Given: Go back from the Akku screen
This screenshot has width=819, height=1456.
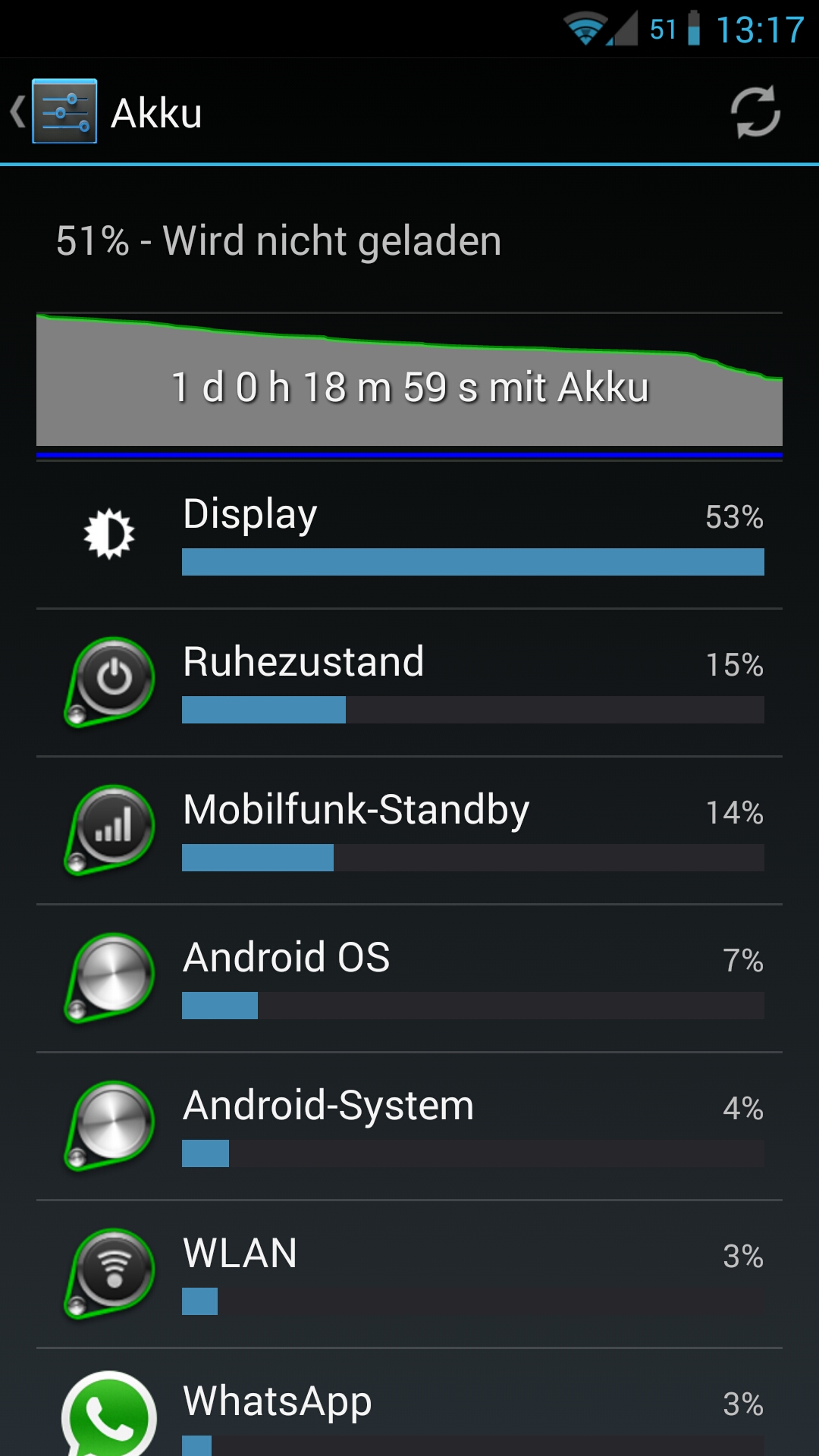Looking at the screenshot, I should click(x=53, y=111).
